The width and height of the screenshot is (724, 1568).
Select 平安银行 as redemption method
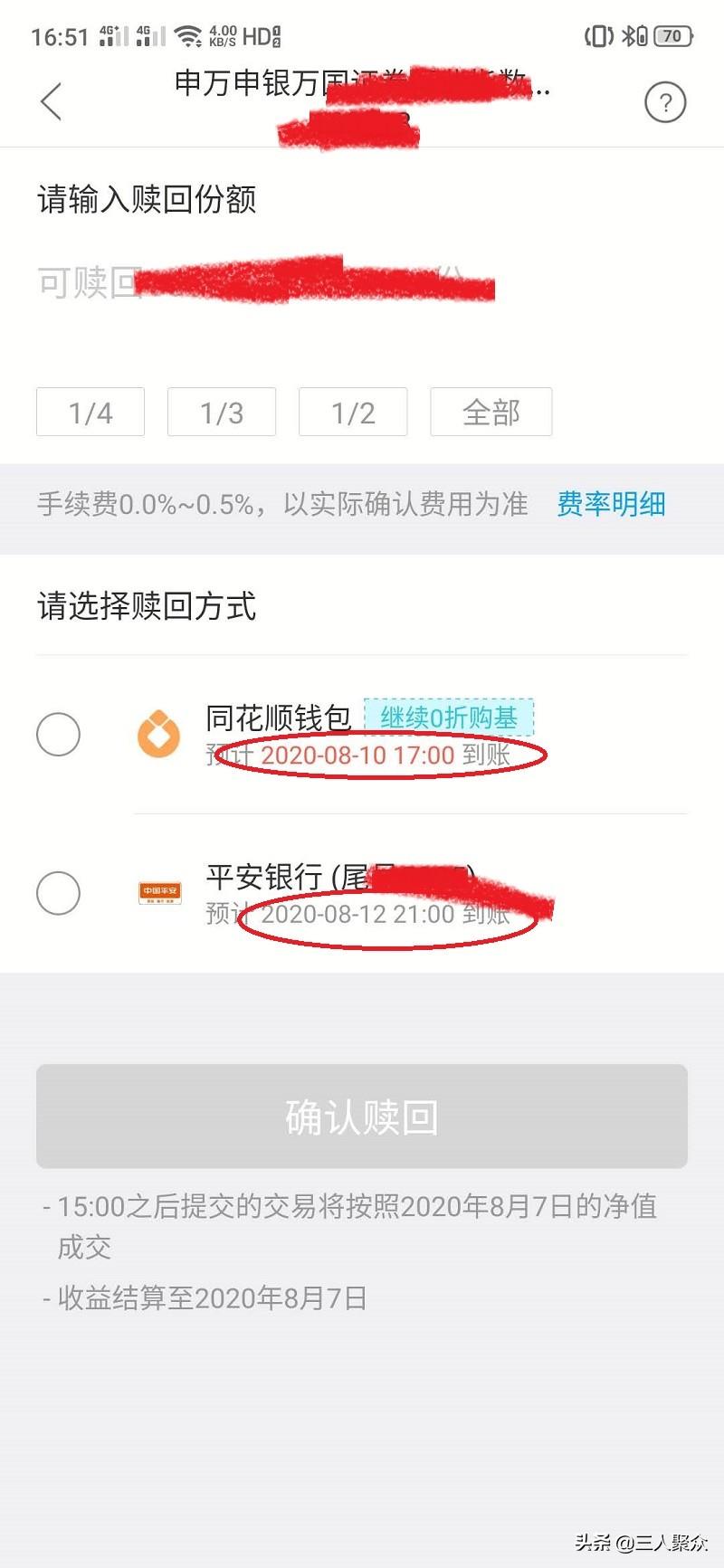[x=362, y=893]
